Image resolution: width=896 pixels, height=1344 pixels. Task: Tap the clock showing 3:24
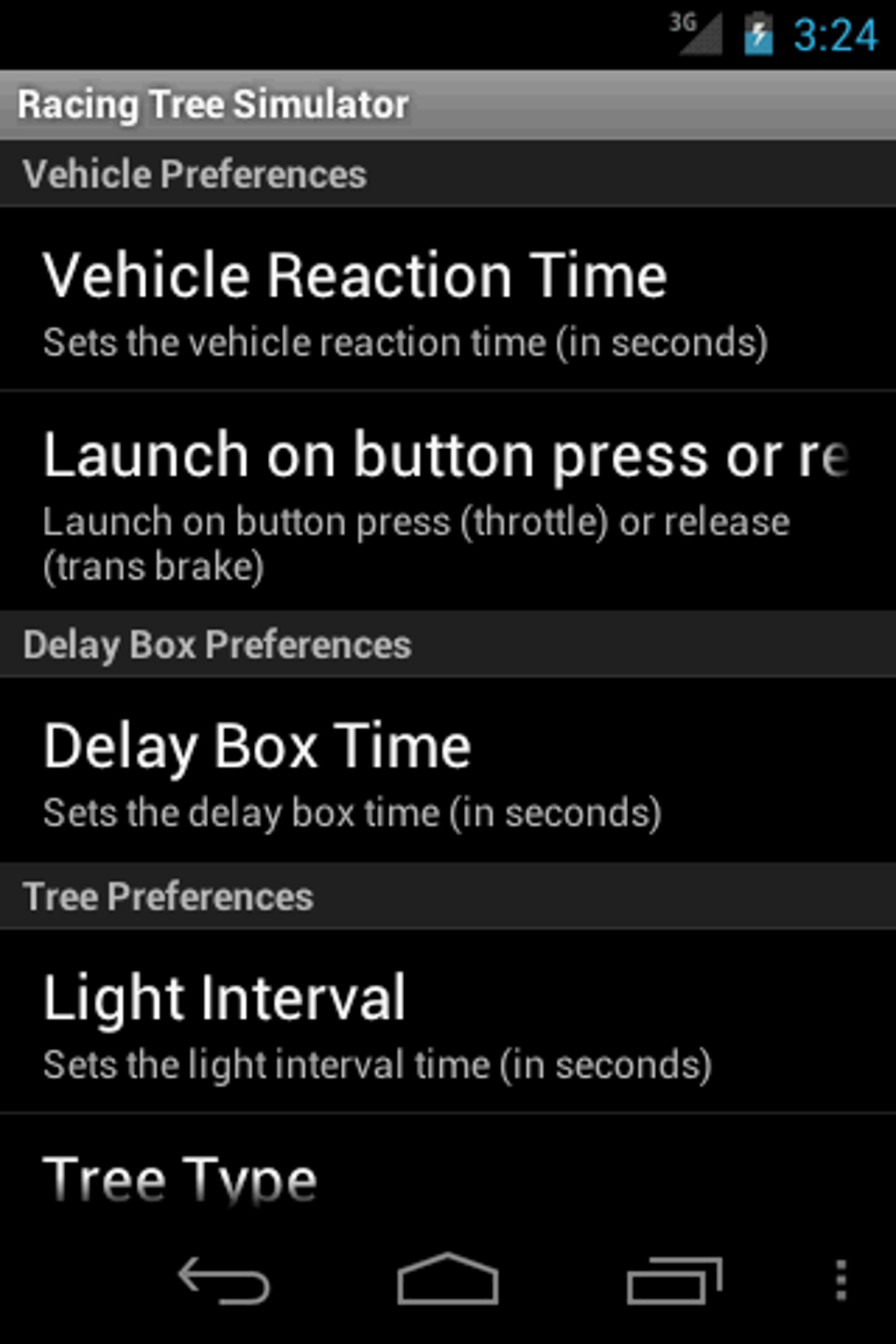click(x=833, y=37)
